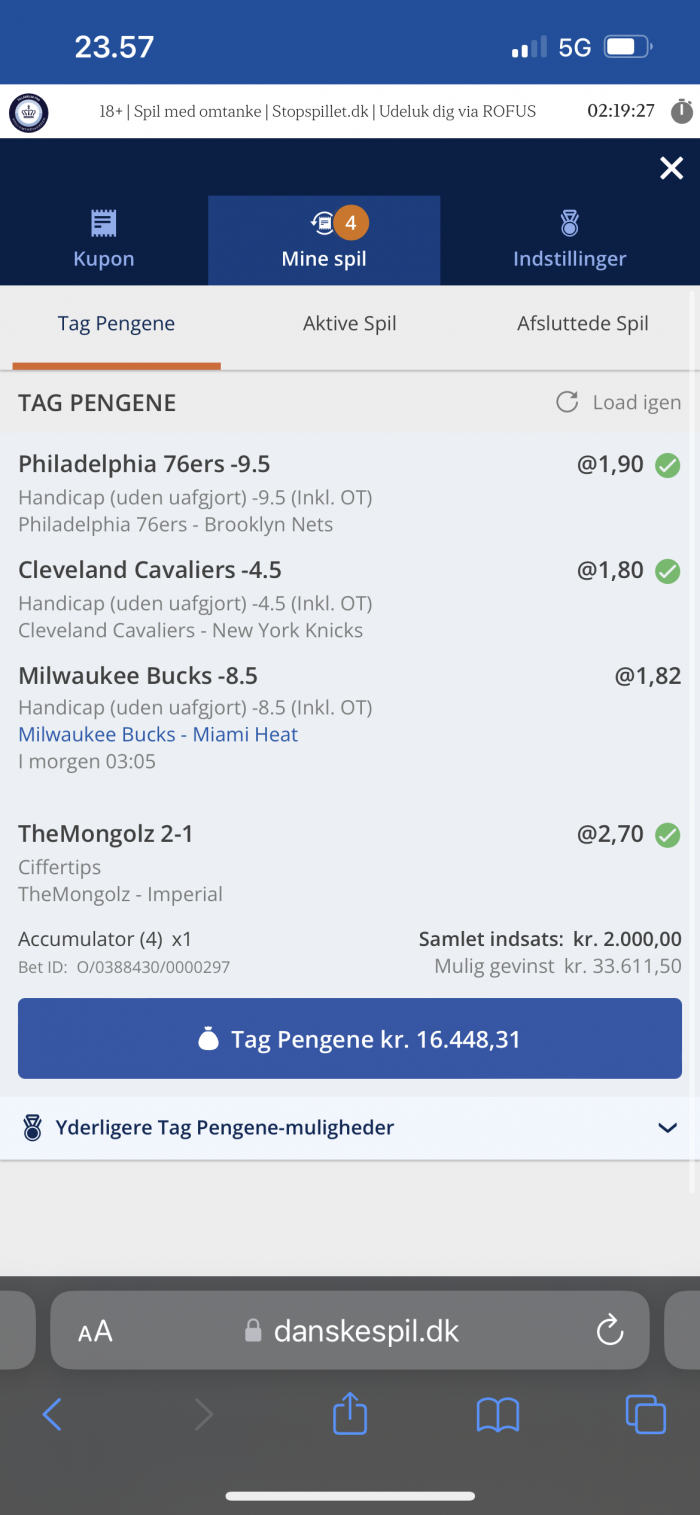Tap the danskespil.dk address bar

point(350,1330)
